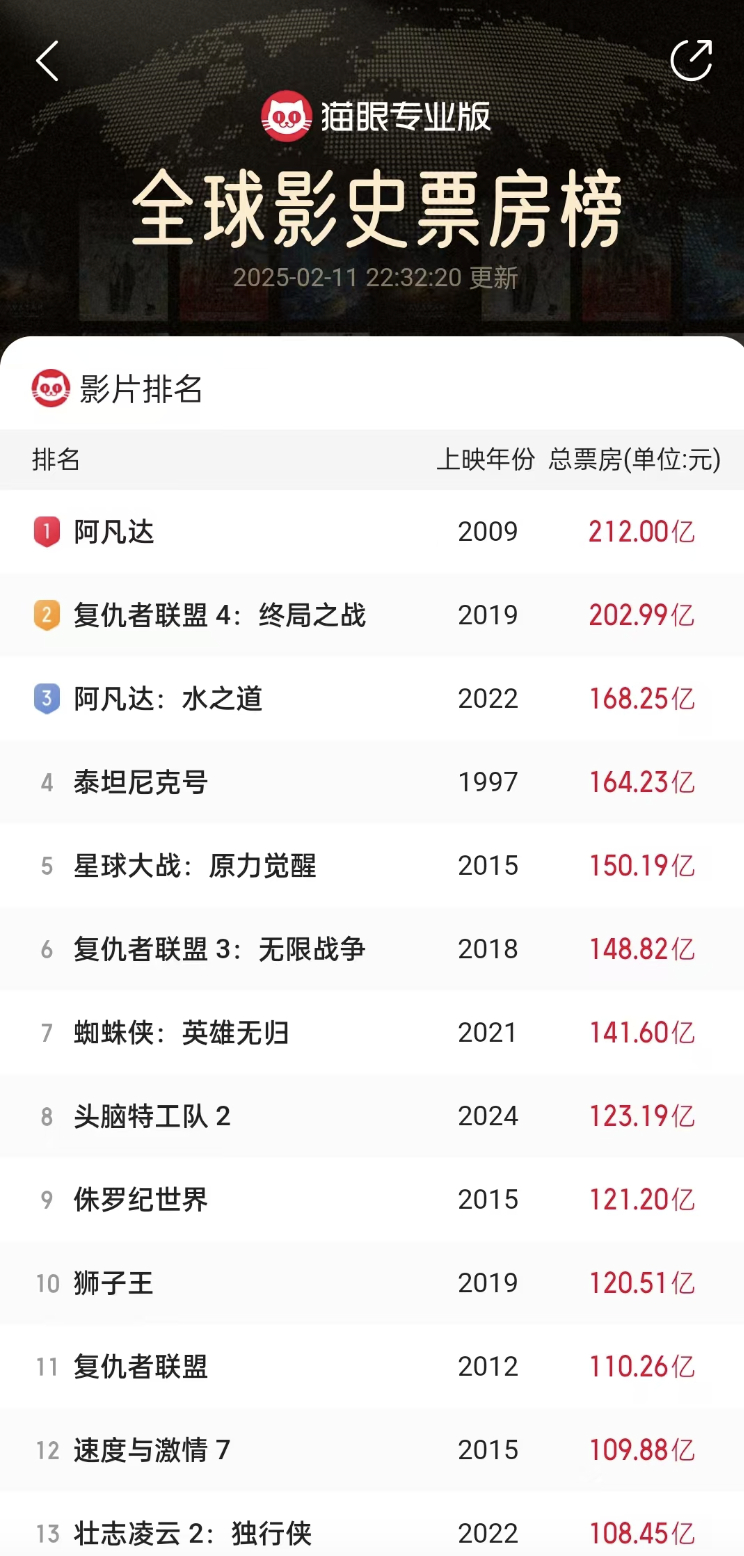View 泰坦尼克号 movie details
Image resolution: width=744 pixels, height=1556 pixels.
[x=372, y=782]
